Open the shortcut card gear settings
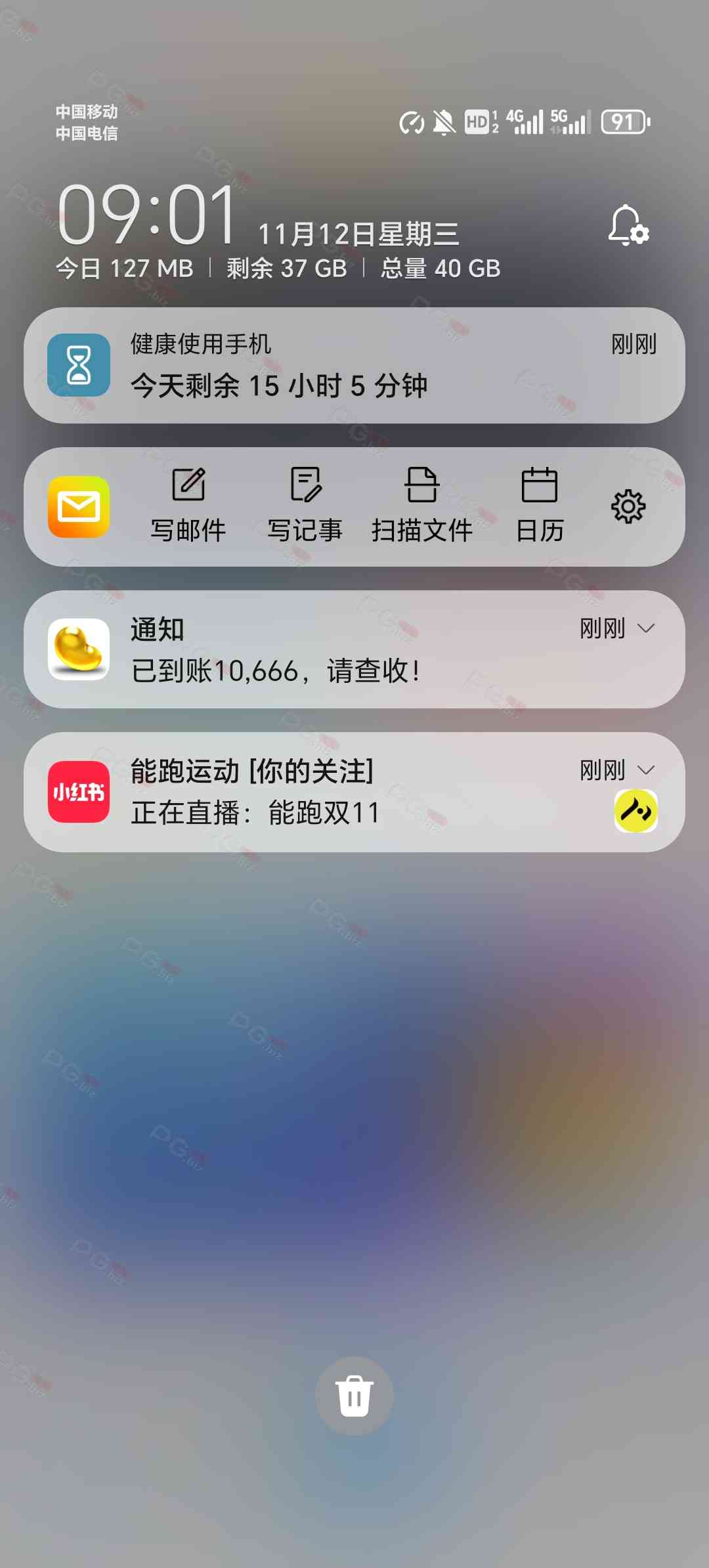The height and width of the screenshot is (1568, 709). pyautogui.click(x=628, y=506)
